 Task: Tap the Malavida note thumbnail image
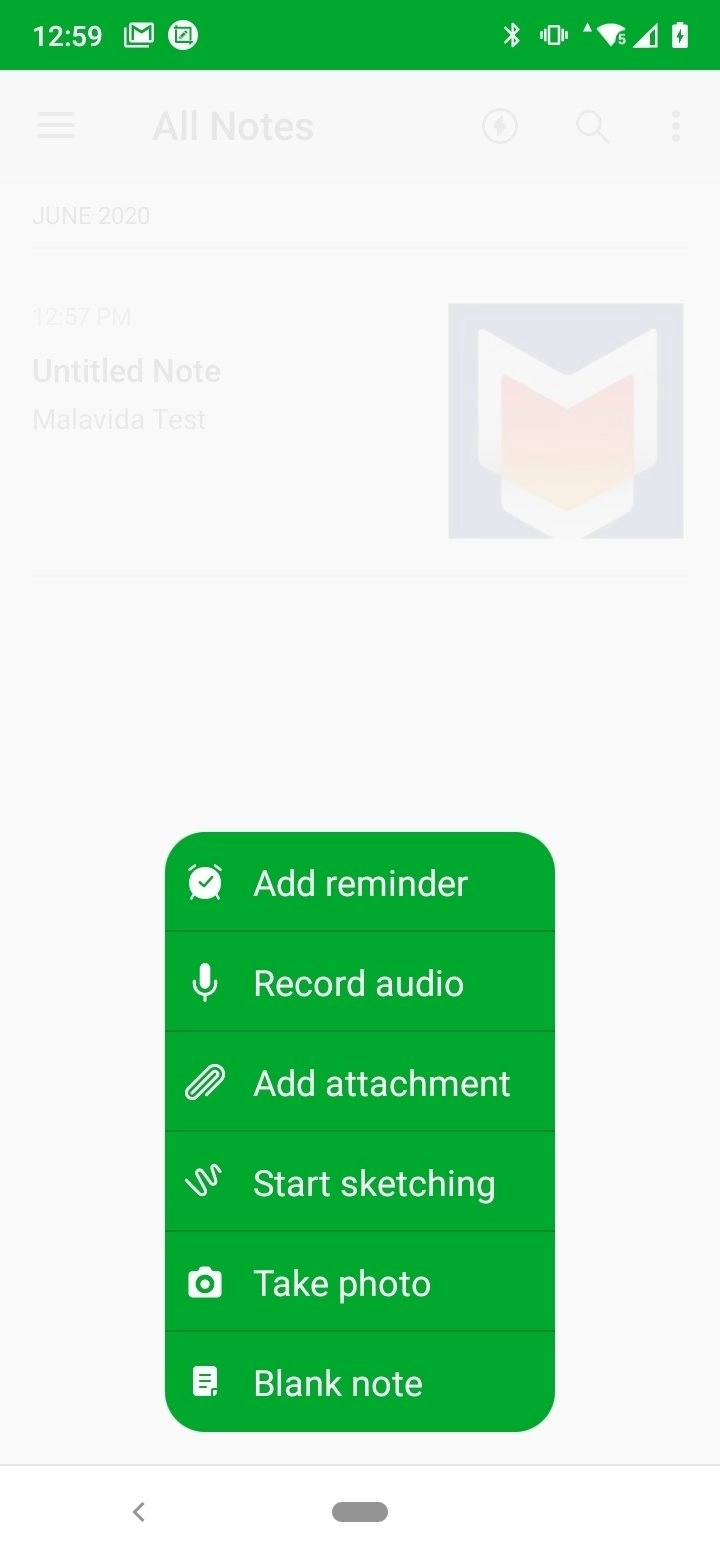tap(565, 419)
